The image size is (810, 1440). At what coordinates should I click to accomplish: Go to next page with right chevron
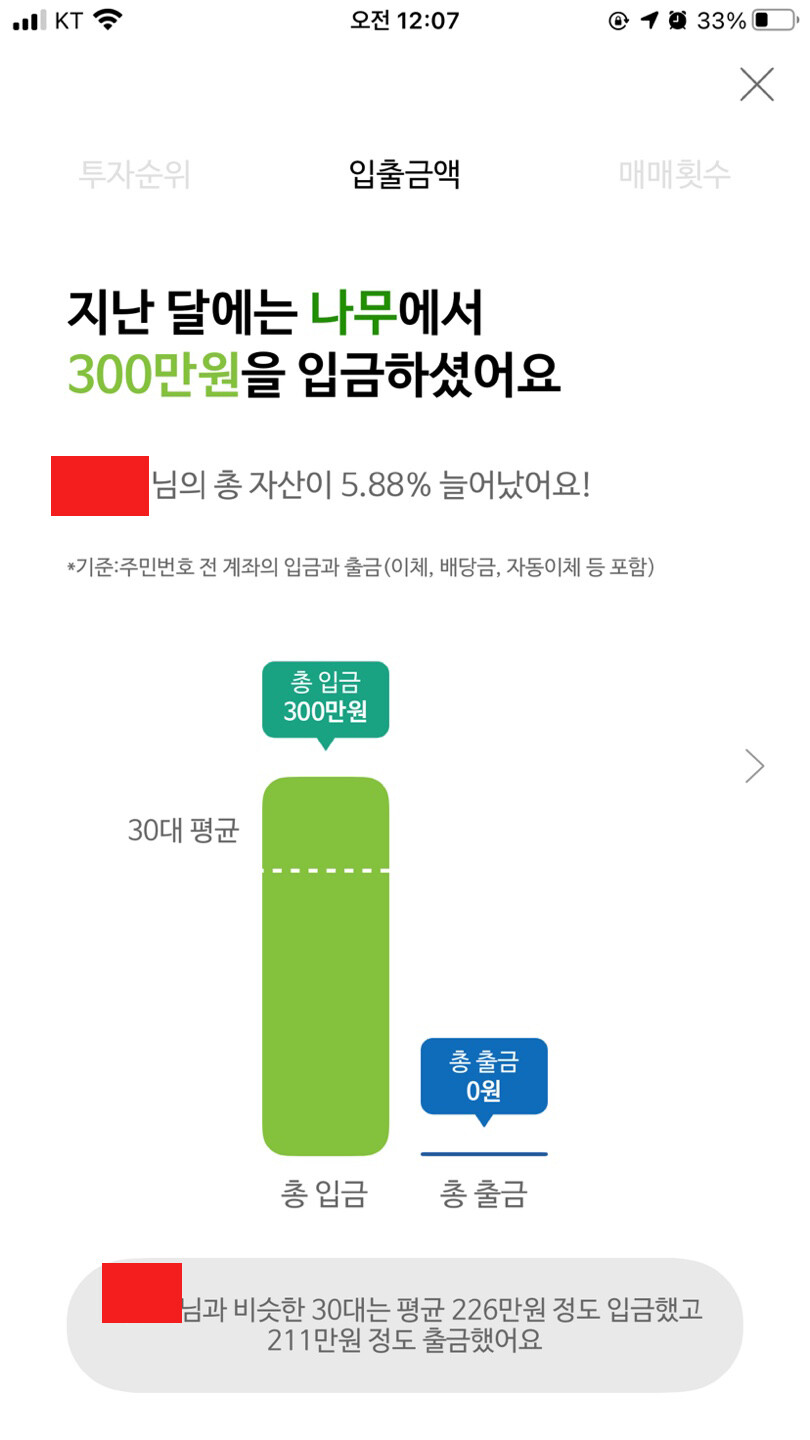754,766
